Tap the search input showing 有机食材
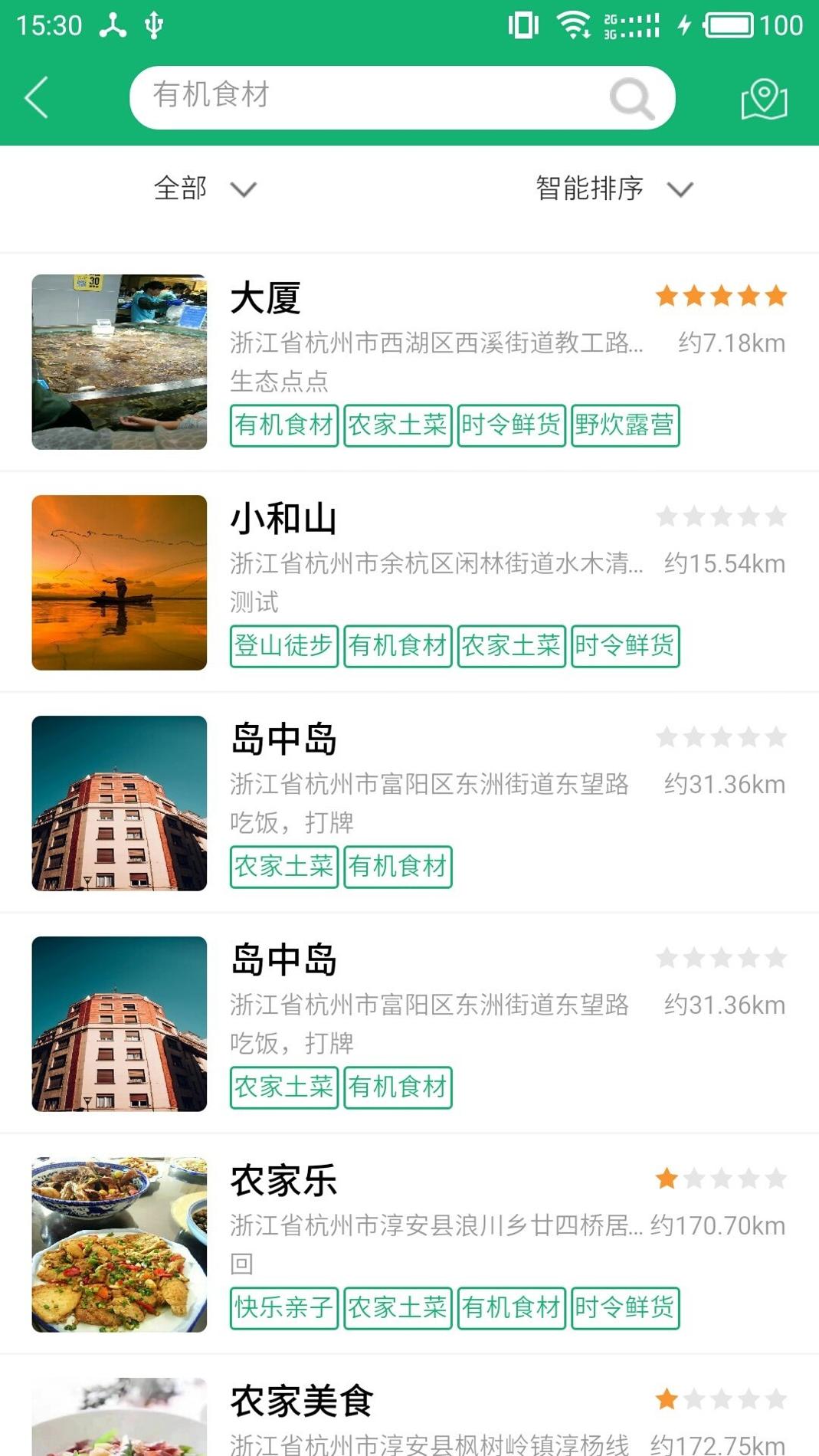Screen dimensions: 819x1456 pos(345,97)
